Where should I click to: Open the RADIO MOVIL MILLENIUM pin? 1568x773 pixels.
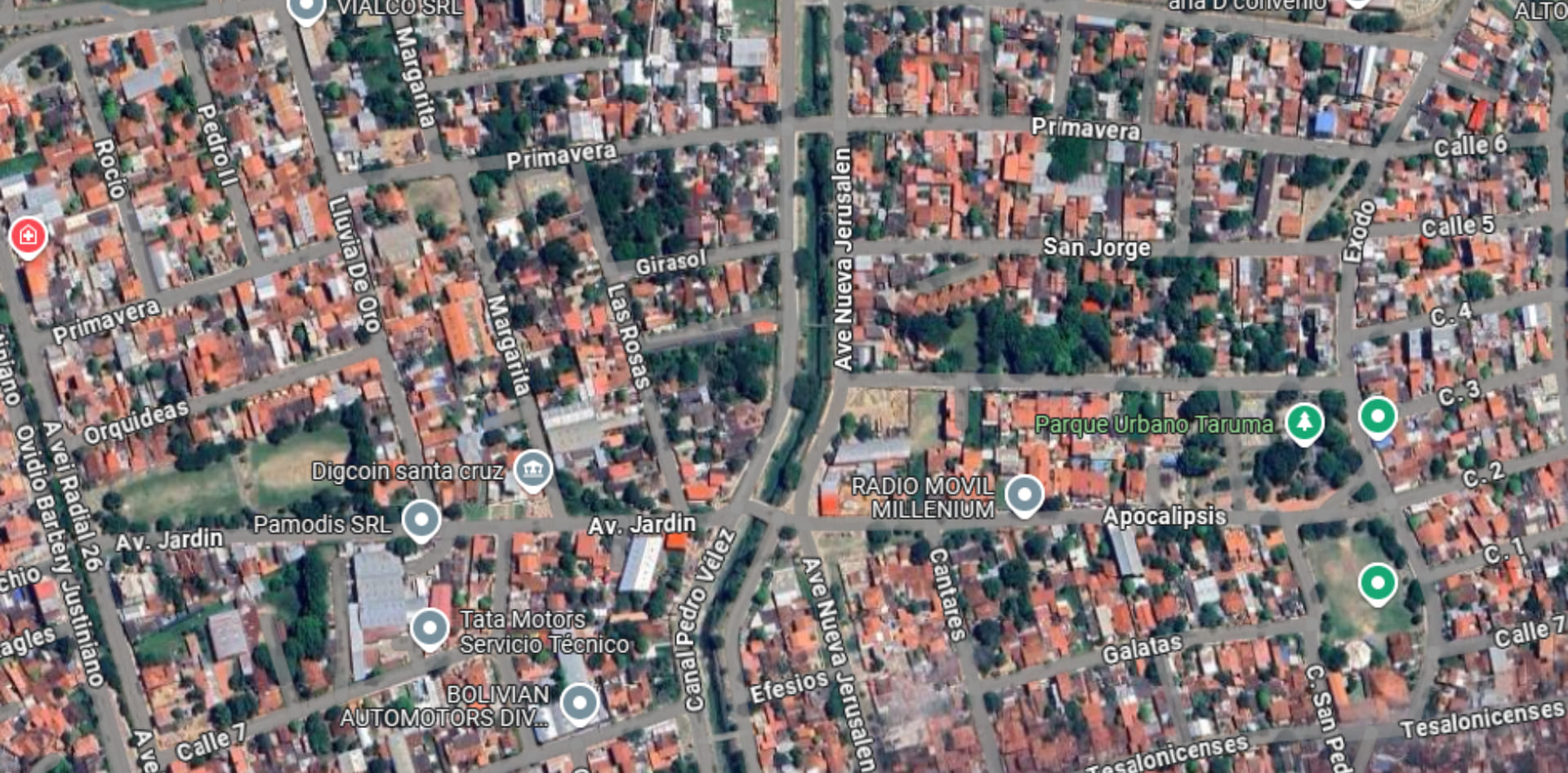[1024, 494]
